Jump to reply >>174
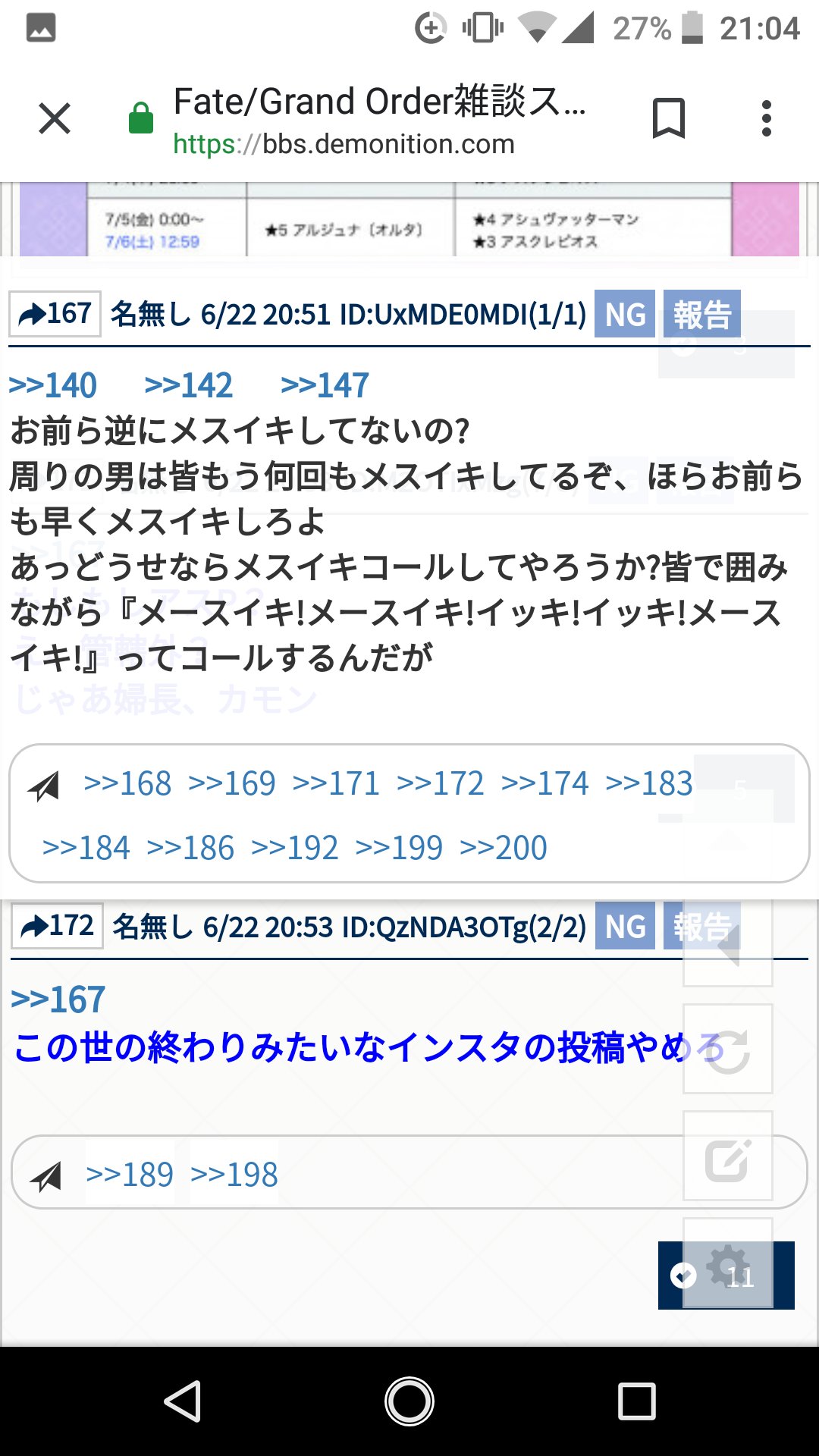The height and width of the screenshot is (1456, 819). click(544, 783)
